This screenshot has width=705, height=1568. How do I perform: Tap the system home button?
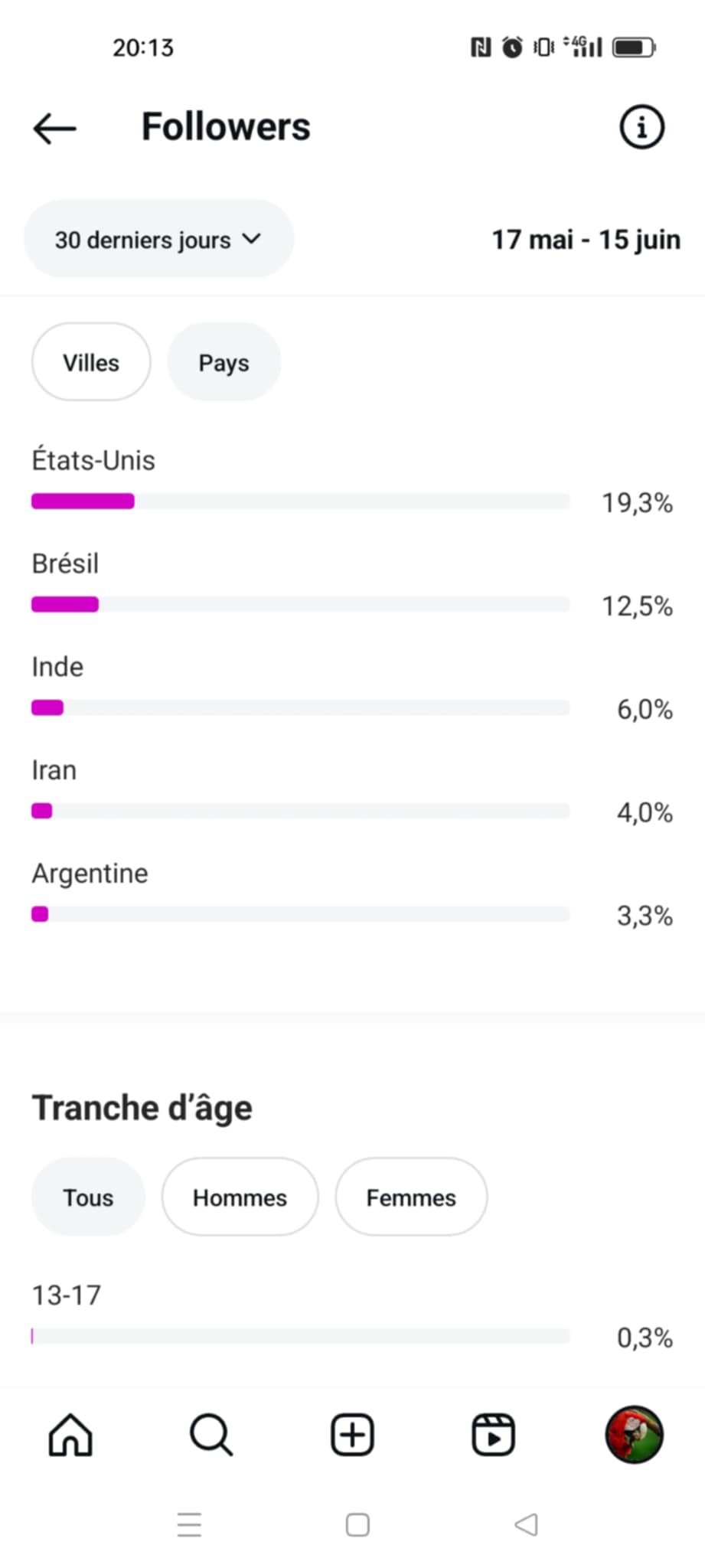coord(357,1524)
